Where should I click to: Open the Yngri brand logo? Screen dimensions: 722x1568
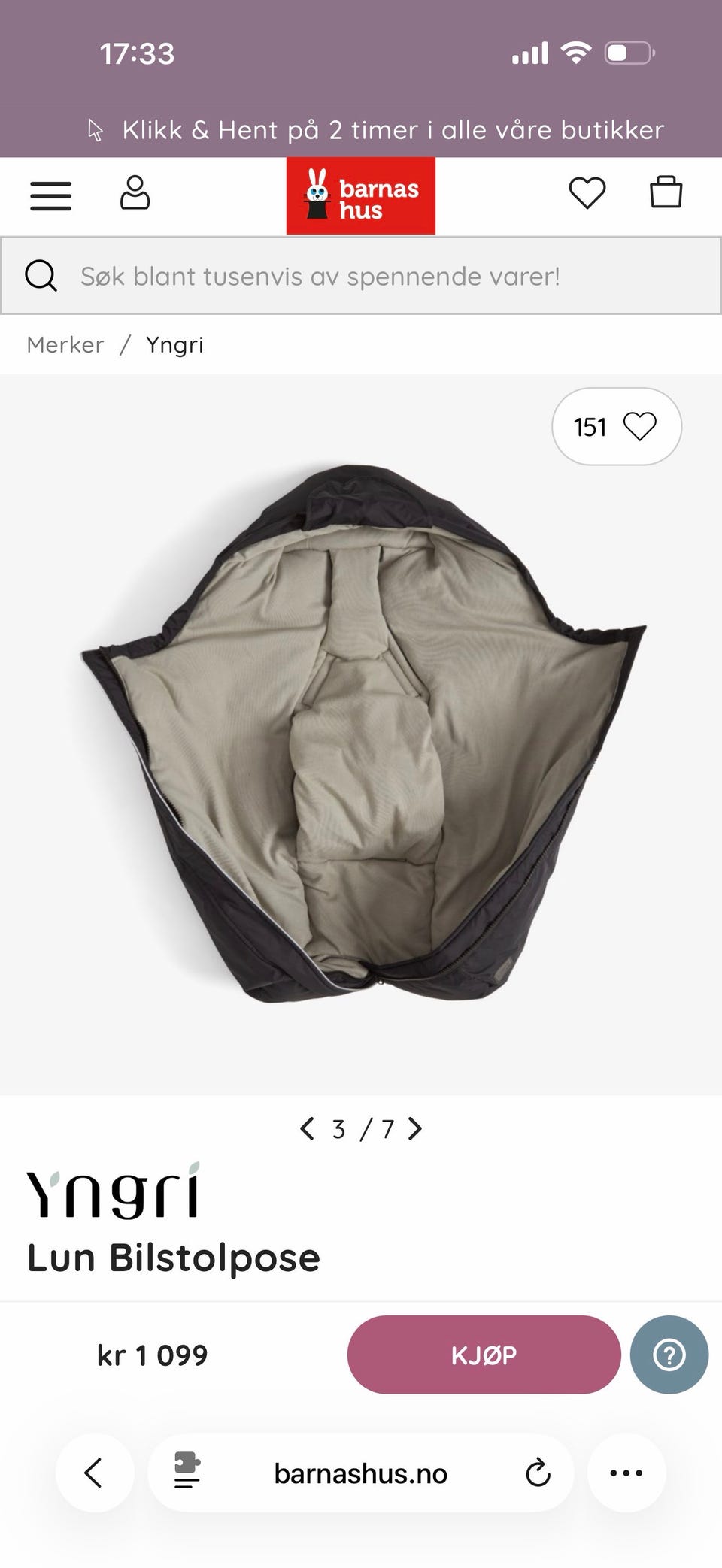coord(114,1190)
